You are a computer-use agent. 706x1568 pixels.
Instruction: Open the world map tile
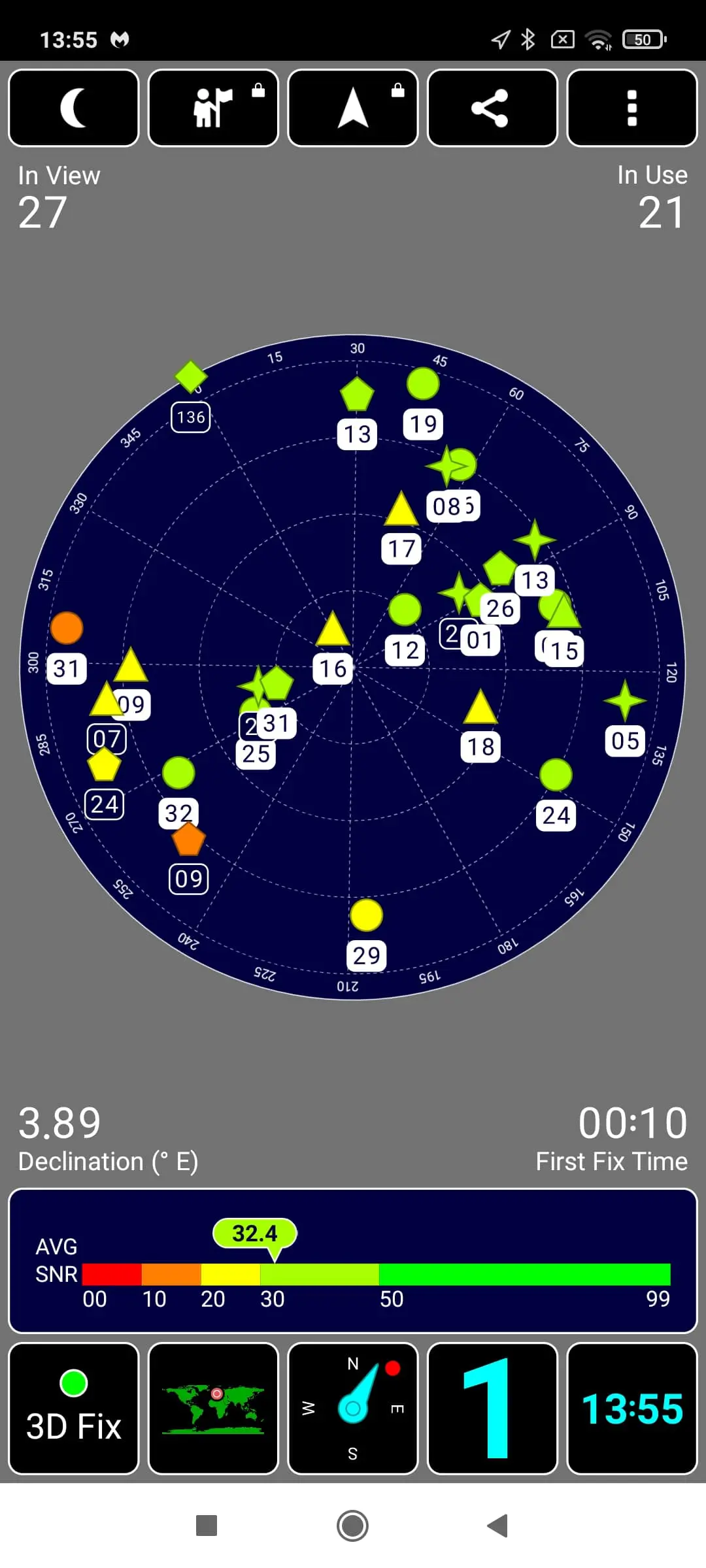(x=213, y=1409)
